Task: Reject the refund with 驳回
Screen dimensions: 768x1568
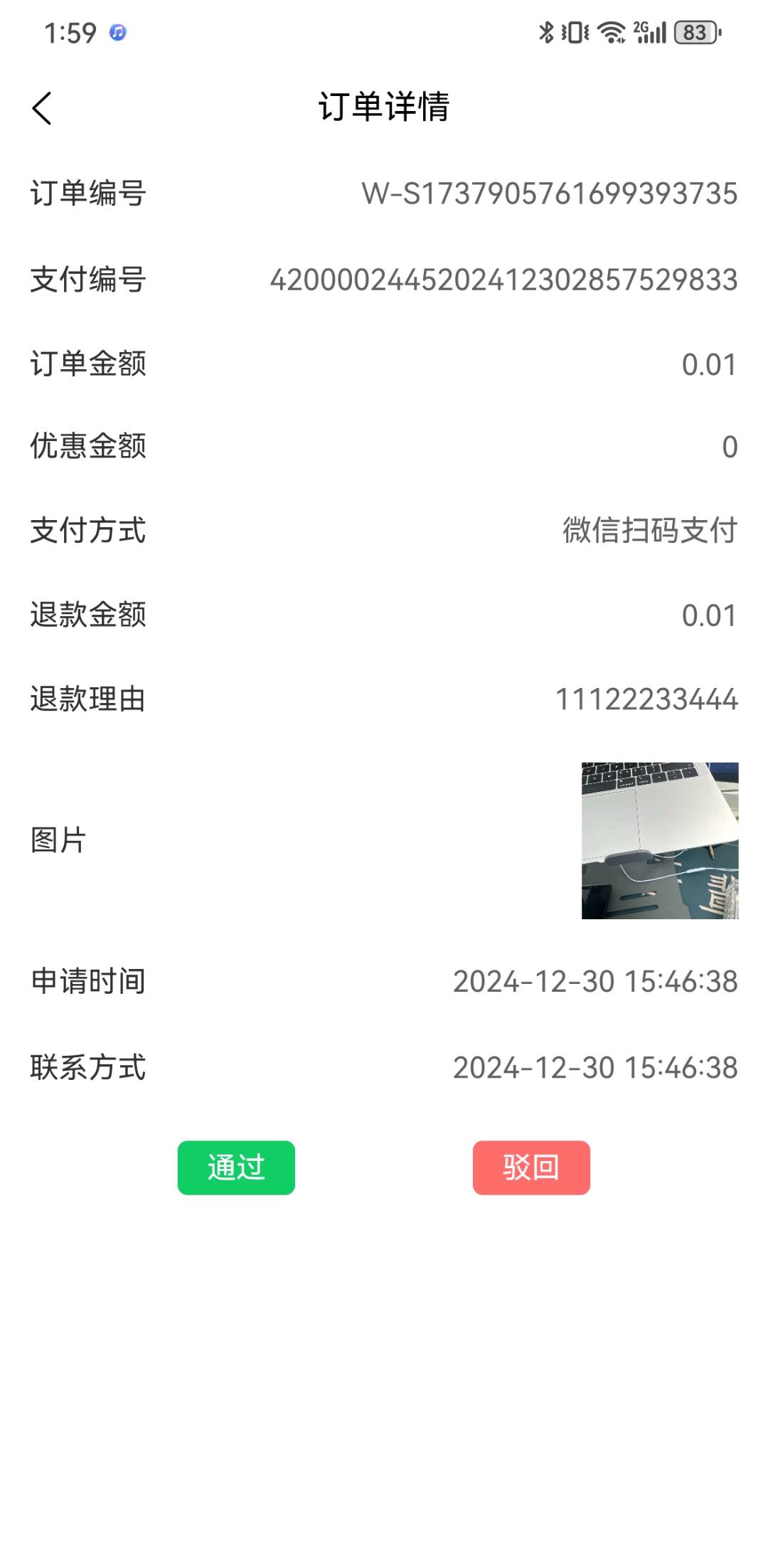Action: [x=531, y=1167]
